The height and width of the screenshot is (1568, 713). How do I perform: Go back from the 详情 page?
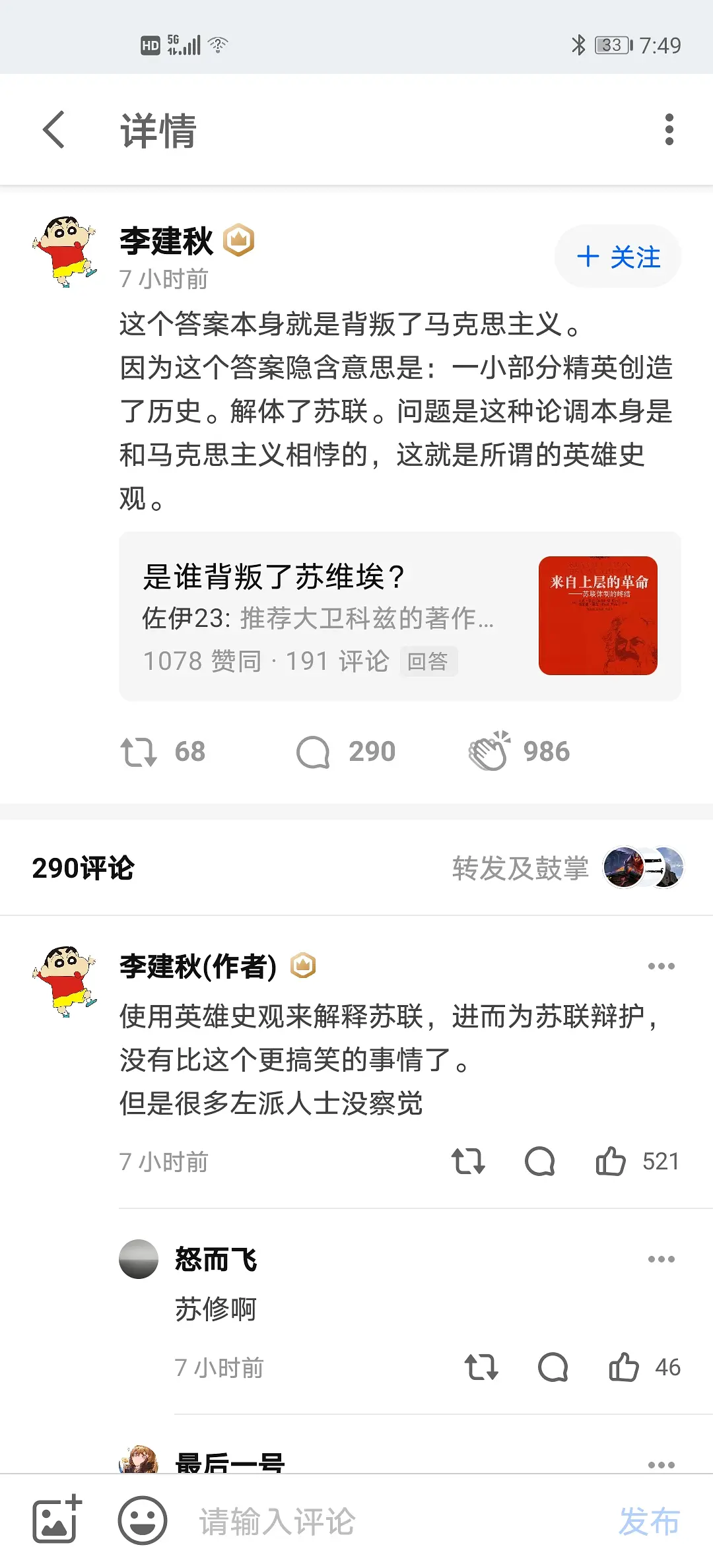(54, 129)
